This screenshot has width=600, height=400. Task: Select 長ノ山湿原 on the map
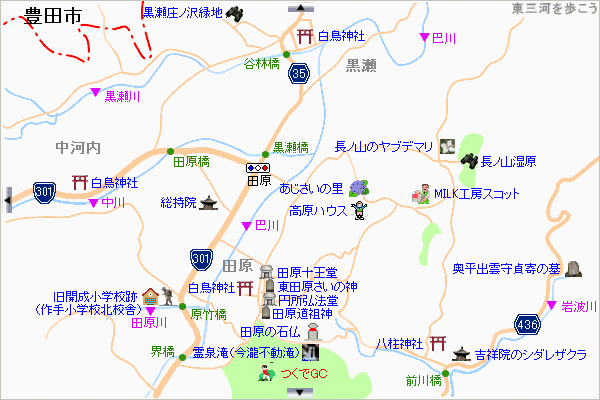click(x=508, y=161)
